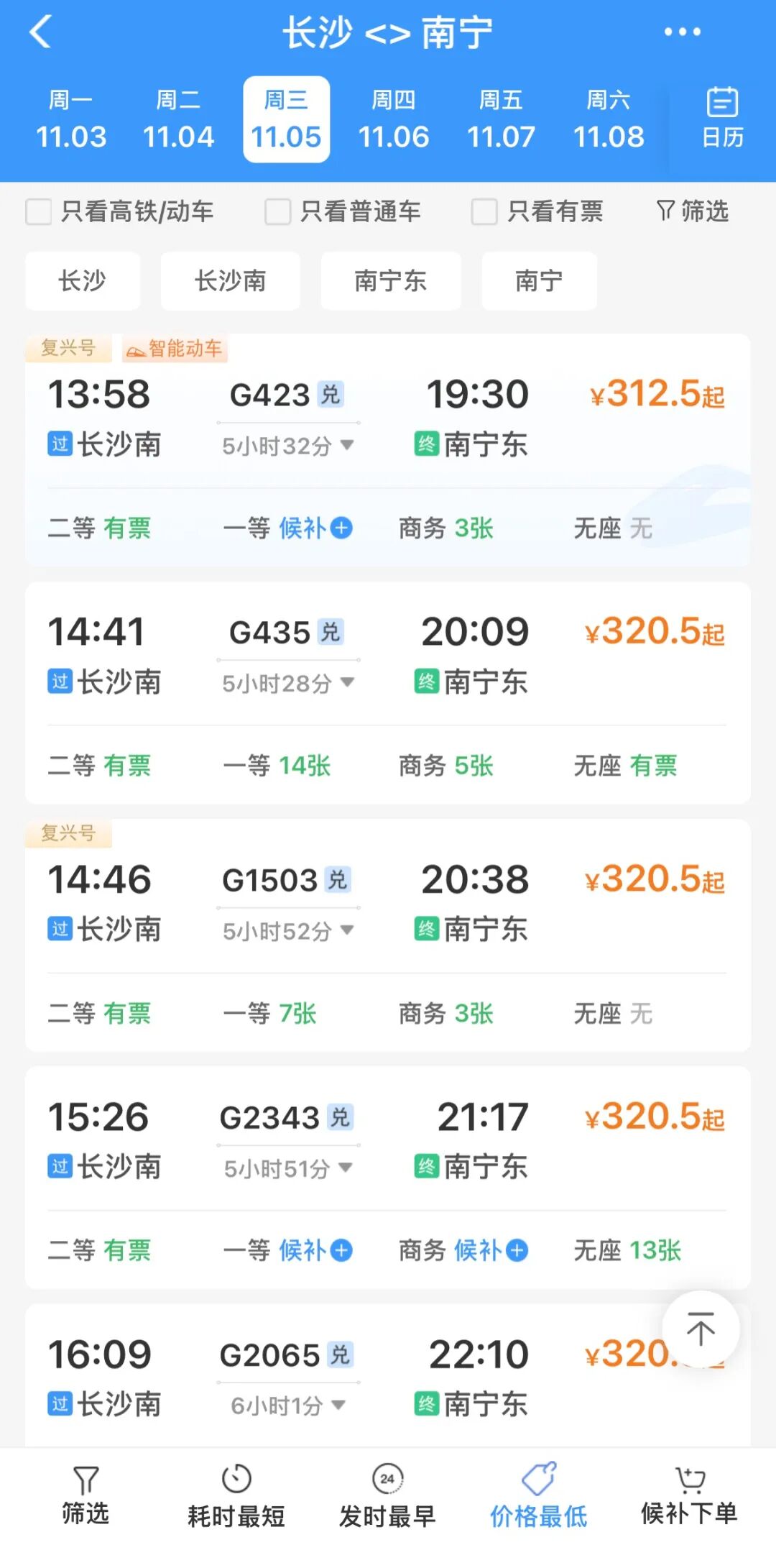Jump back to top of list
This screenshot has width=776, height=1568.
(701, 1329)
